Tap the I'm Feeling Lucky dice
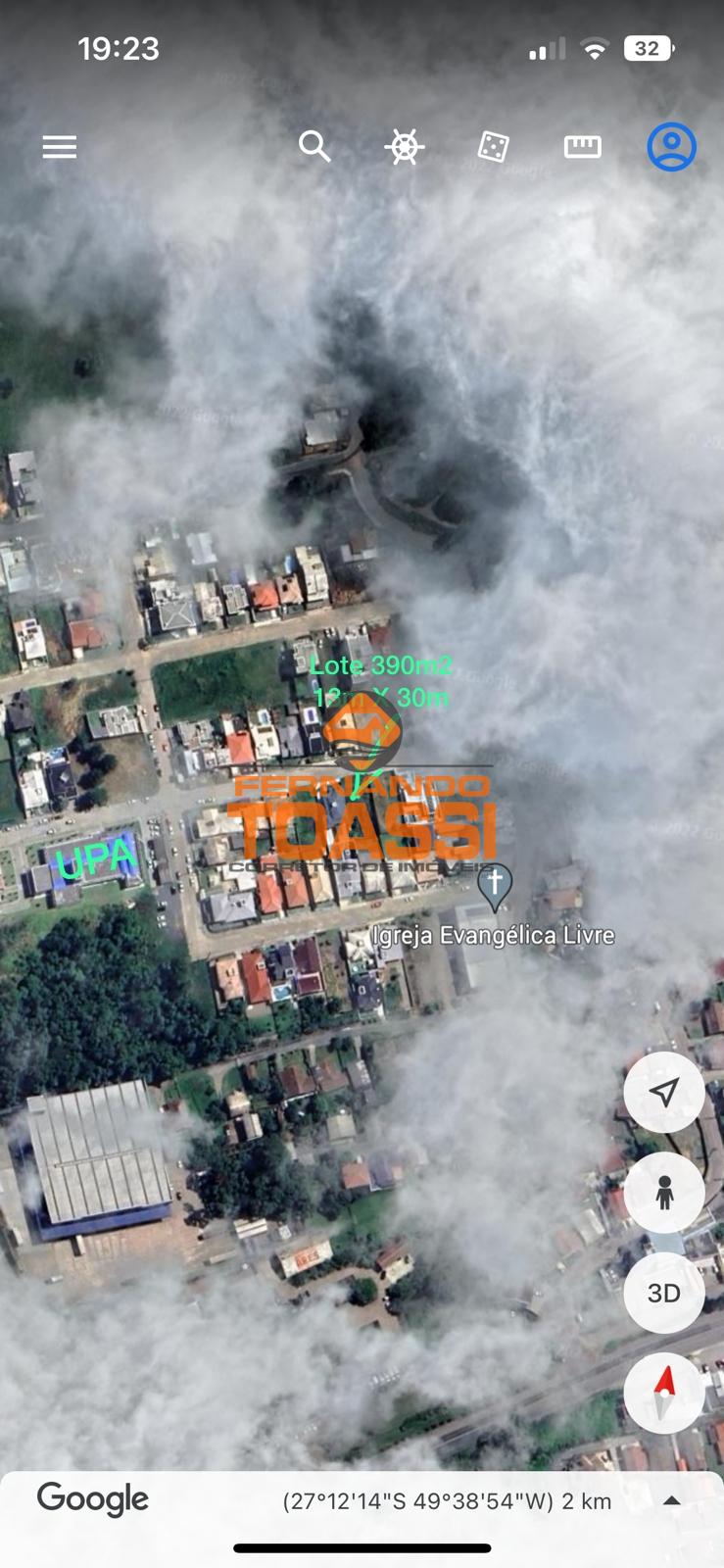The width and height of the screenshot is (724, 1568). point(493,147)
